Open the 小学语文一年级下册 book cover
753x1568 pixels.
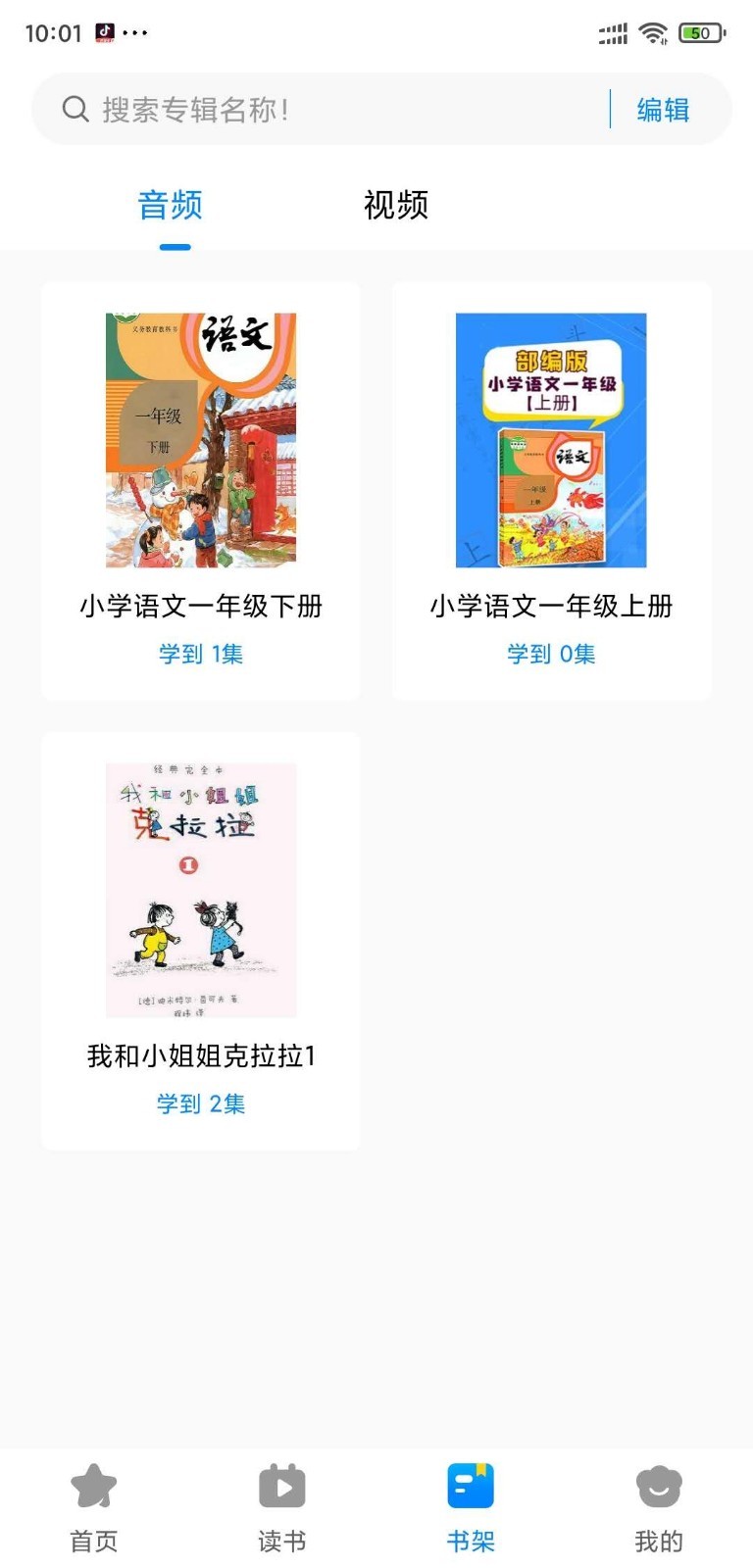click(200, 441)
